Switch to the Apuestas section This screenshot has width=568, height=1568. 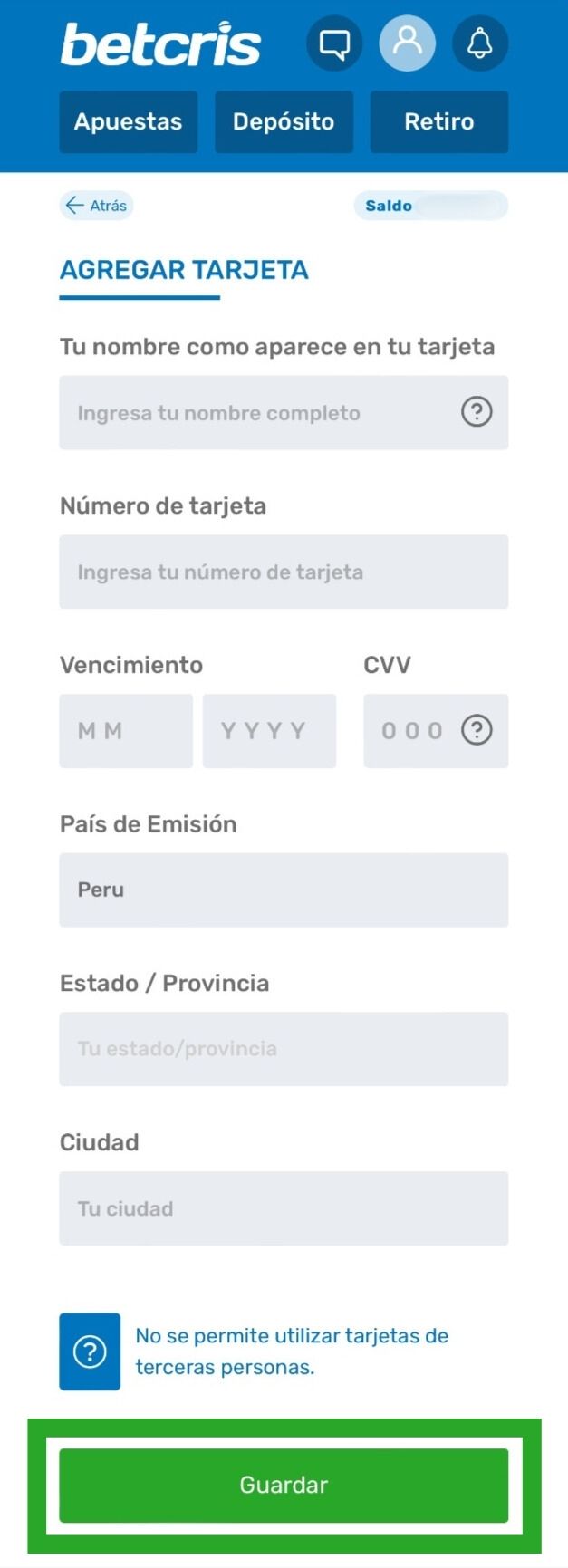128,121
